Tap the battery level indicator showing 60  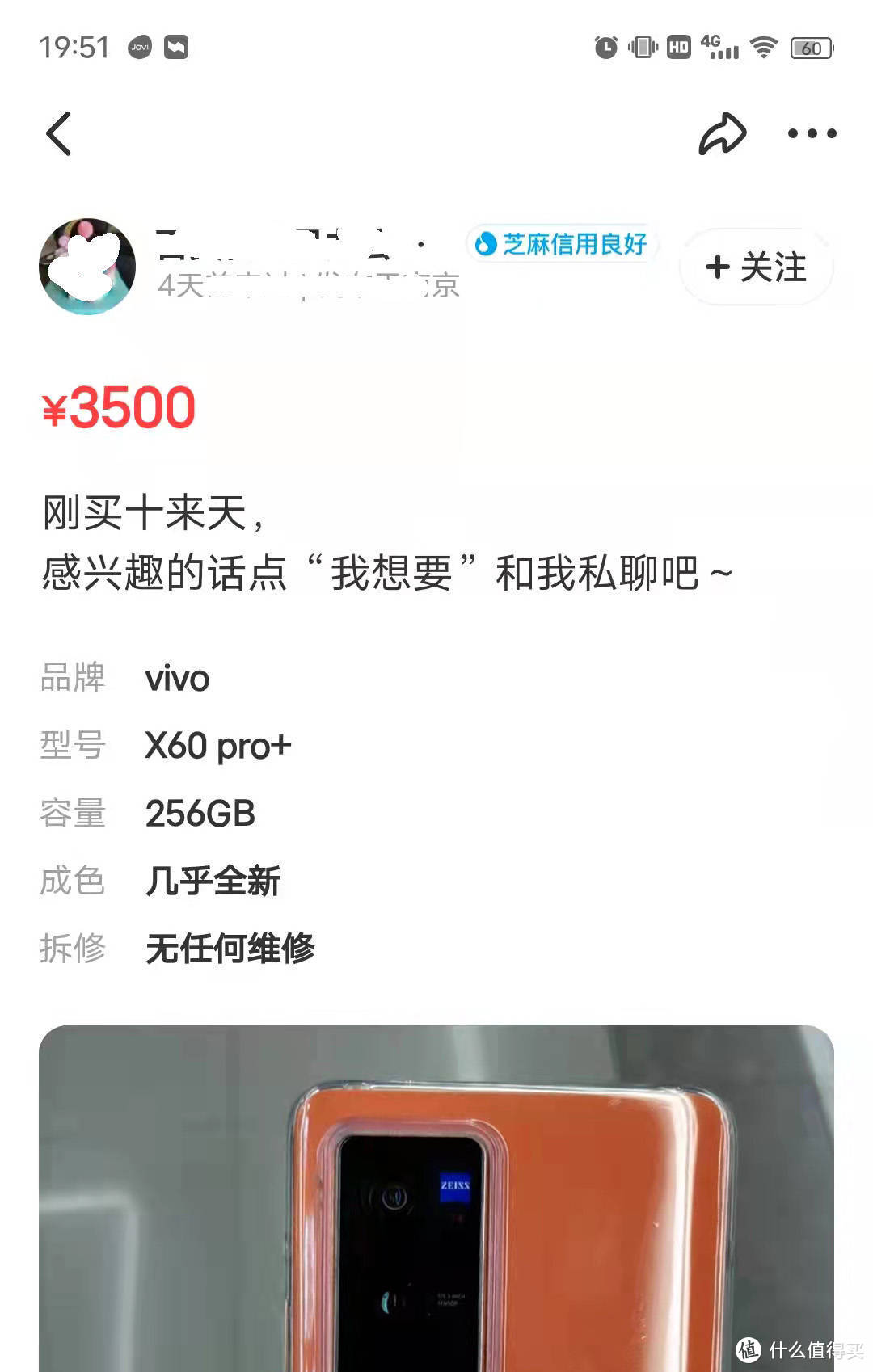pyautogui.click(x=811, y=48)
